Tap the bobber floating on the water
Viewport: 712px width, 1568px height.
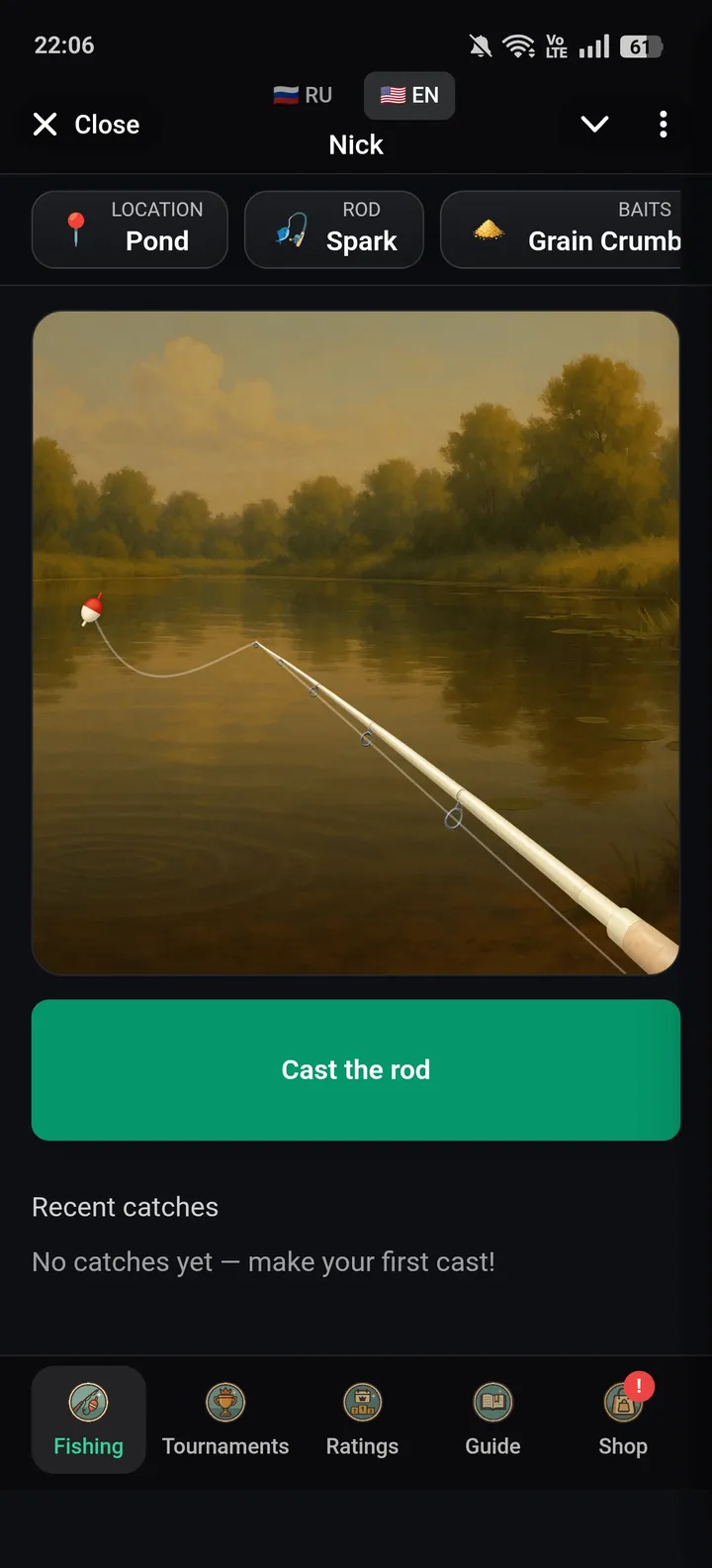(x=90, y=609)
